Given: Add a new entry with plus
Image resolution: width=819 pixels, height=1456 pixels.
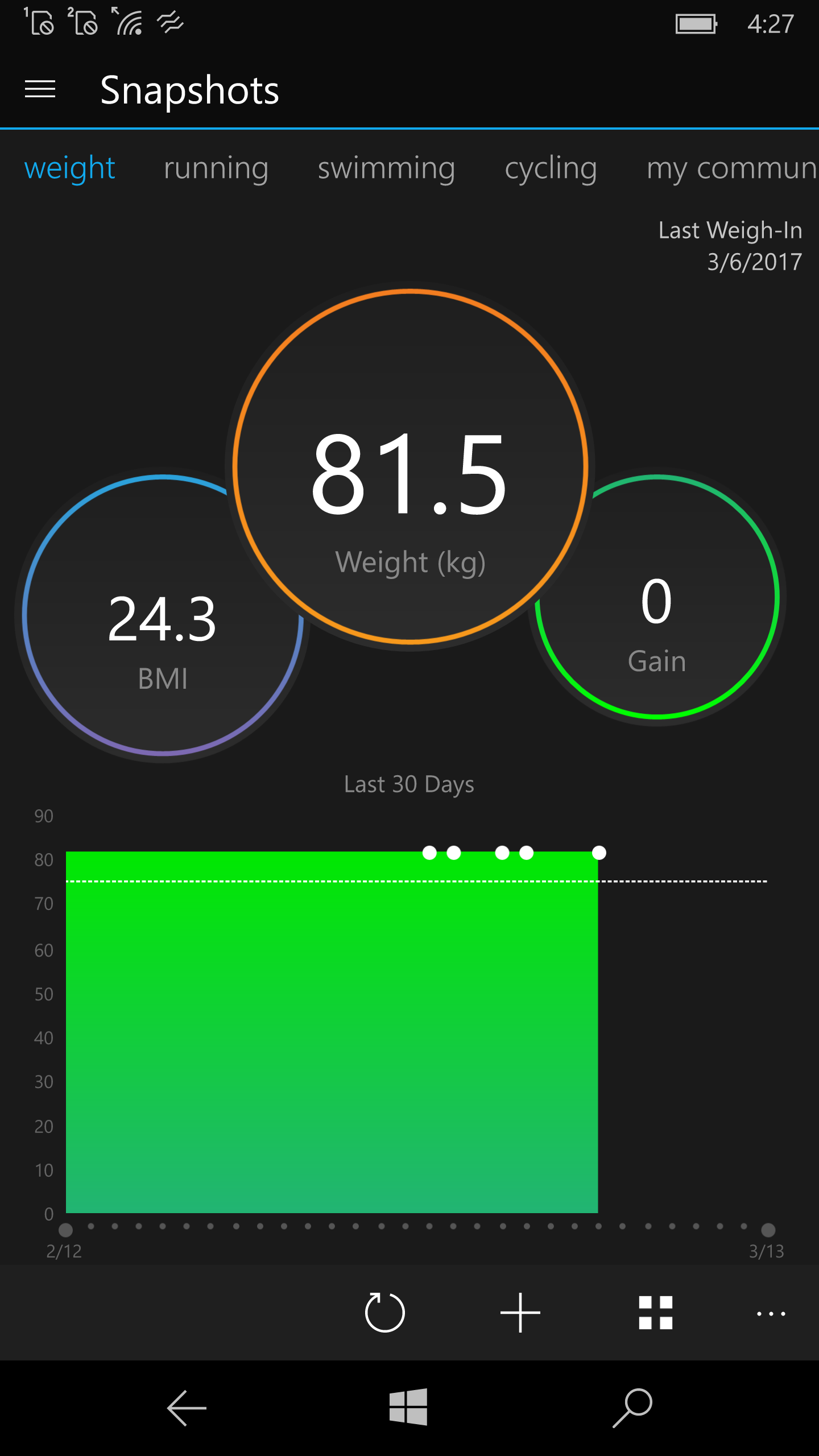Looking at the screenshot, I should pos(520,1313).
